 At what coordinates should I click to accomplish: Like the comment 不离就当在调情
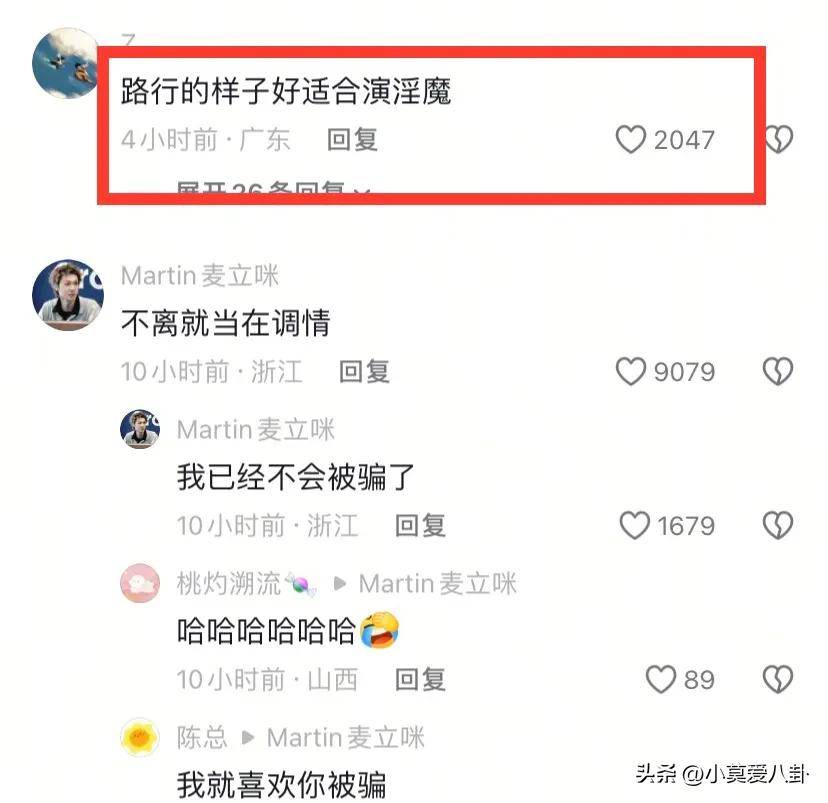coord(631,372)
